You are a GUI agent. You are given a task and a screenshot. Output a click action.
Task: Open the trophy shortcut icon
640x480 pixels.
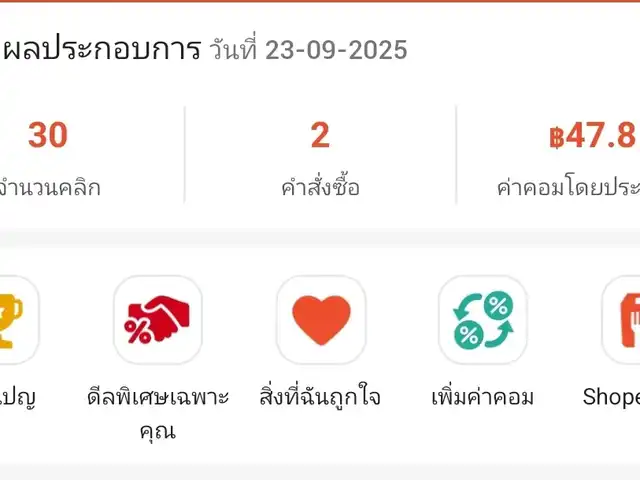(12, 320)
